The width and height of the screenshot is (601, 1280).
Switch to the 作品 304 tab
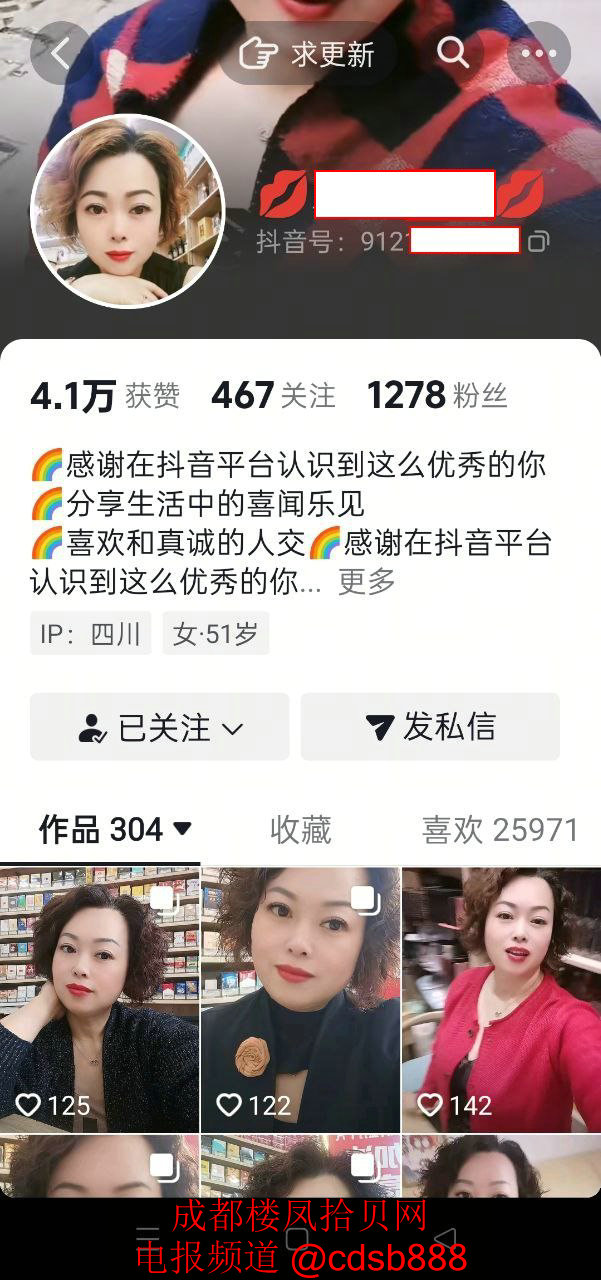115,829
